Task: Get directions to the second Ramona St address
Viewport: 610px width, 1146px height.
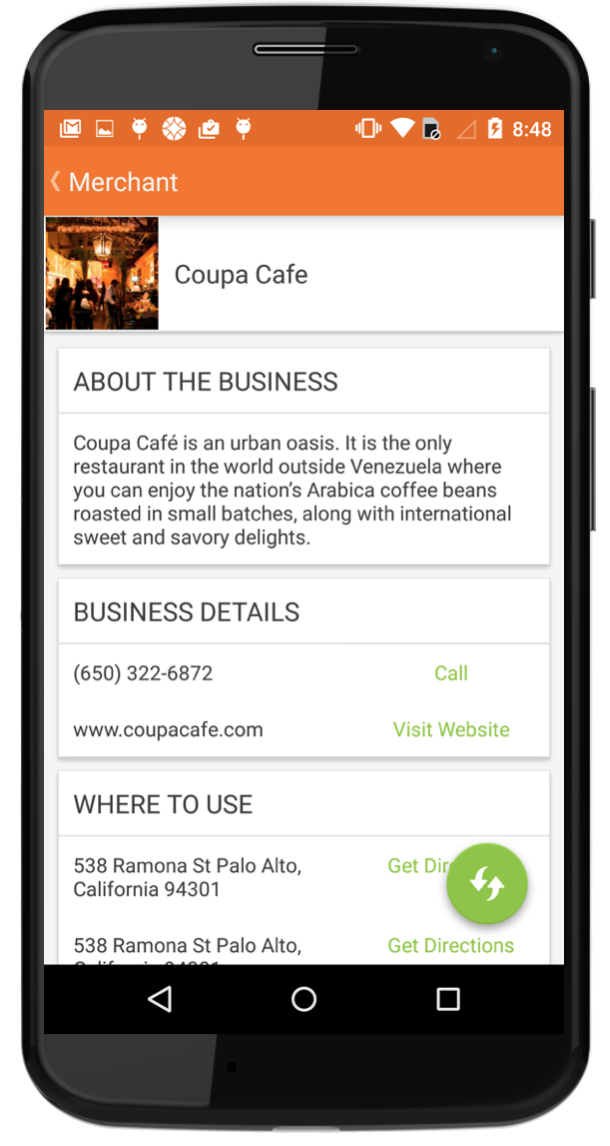Action: pos(450,945)
